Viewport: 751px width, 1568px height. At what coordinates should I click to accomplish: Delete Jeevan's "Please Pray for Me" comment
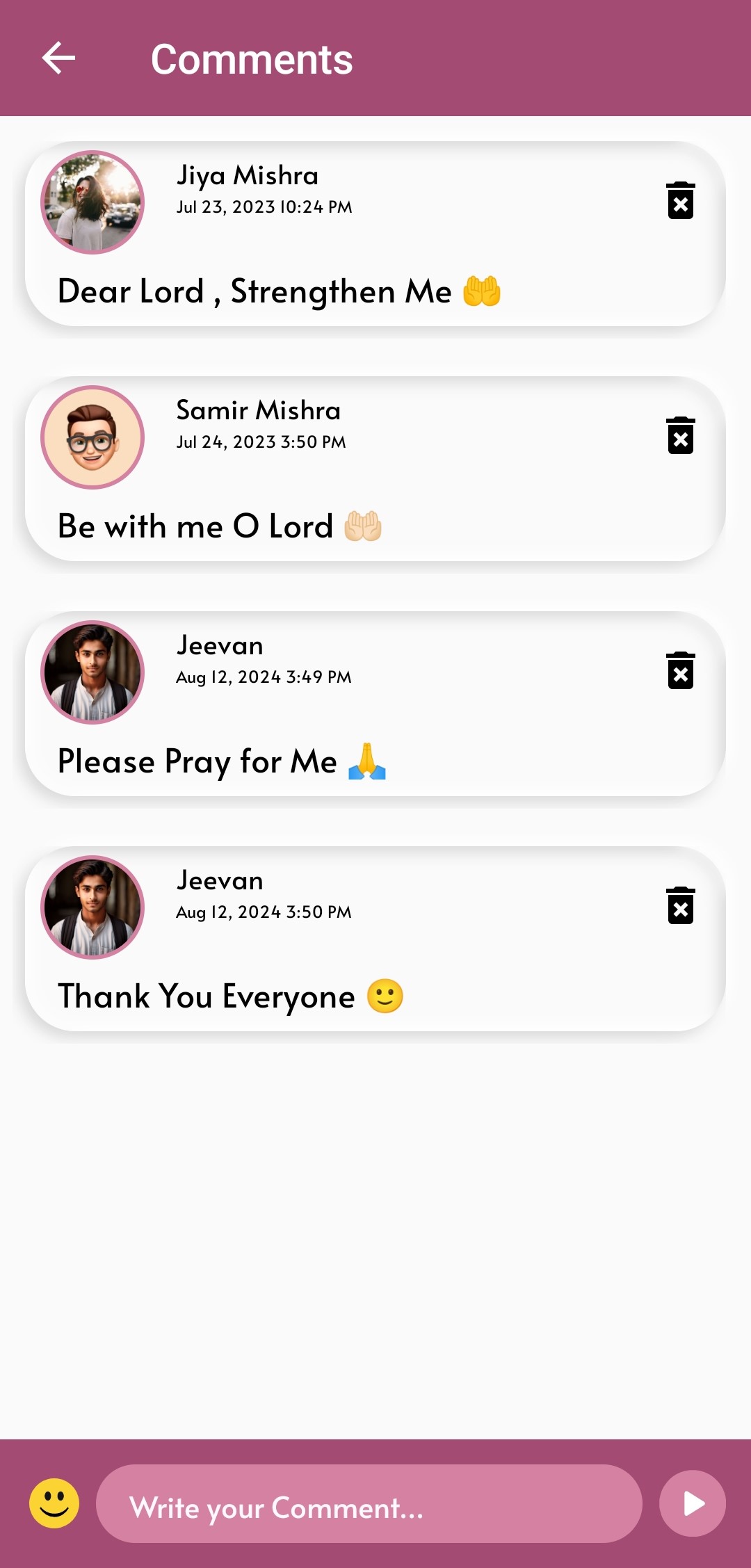[x=680, y=671]
